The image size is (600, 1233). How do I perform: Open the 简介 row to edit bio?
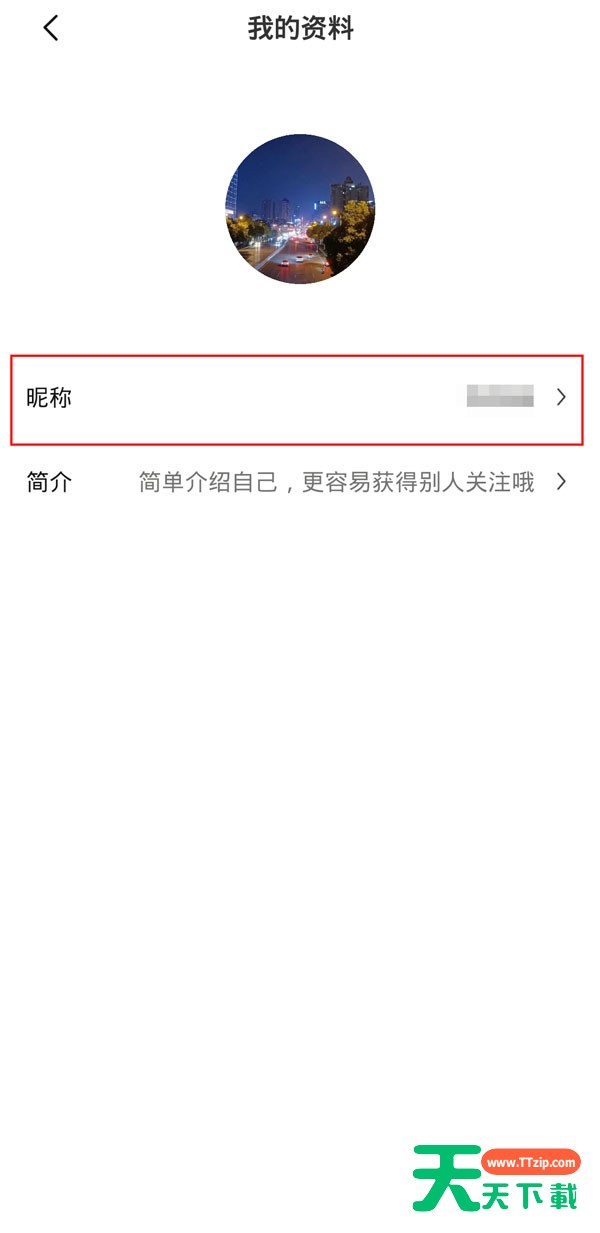(297, 483)
